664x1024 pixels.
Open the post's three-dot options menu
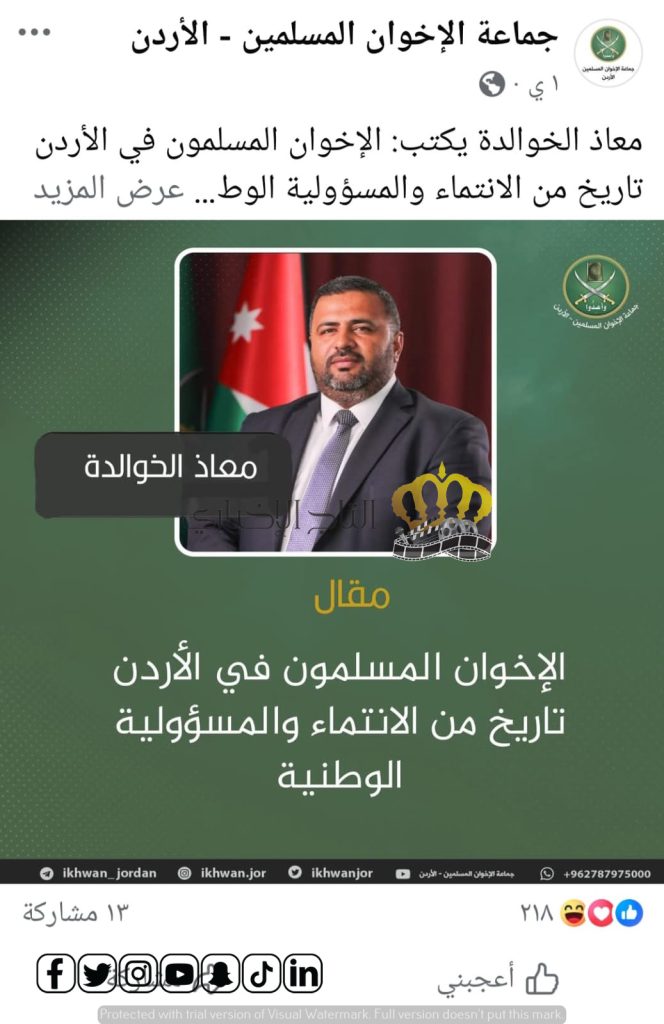pos(34,34)
